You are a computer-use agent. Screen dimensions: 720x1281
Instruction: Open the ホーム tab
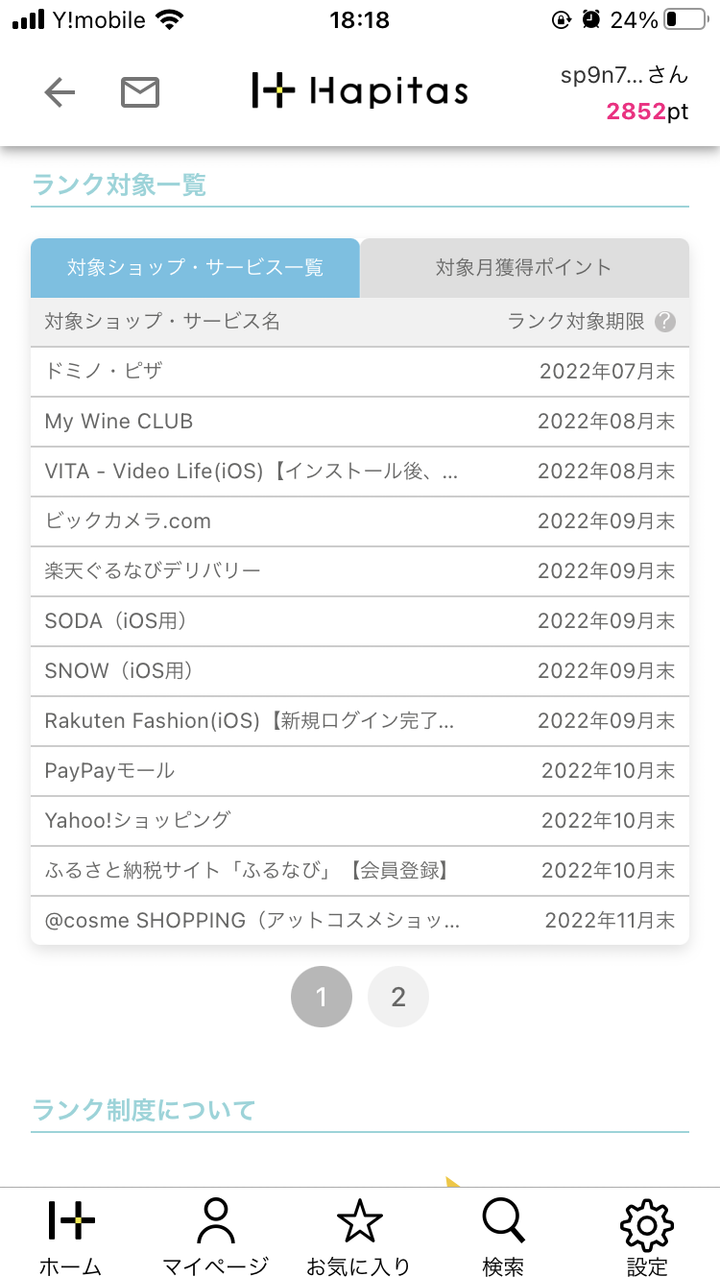click(x=71, y=1236)
